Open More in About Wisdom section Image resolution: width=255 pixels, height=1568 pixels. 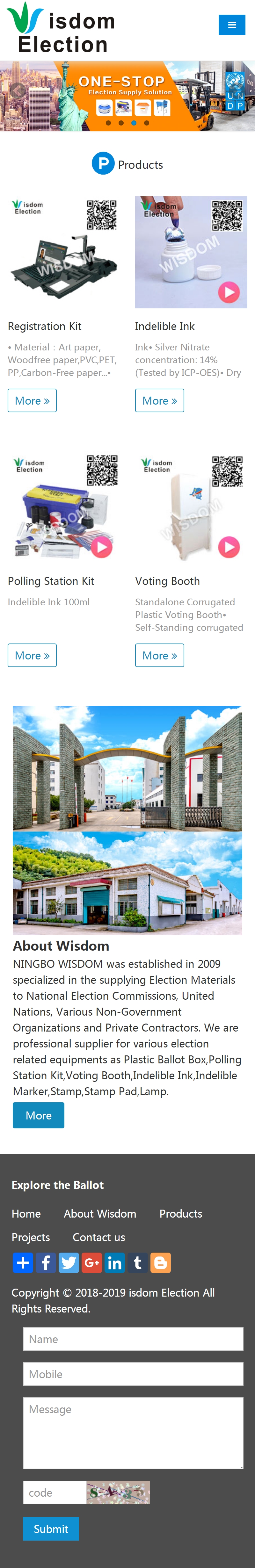coord(38,1115)
